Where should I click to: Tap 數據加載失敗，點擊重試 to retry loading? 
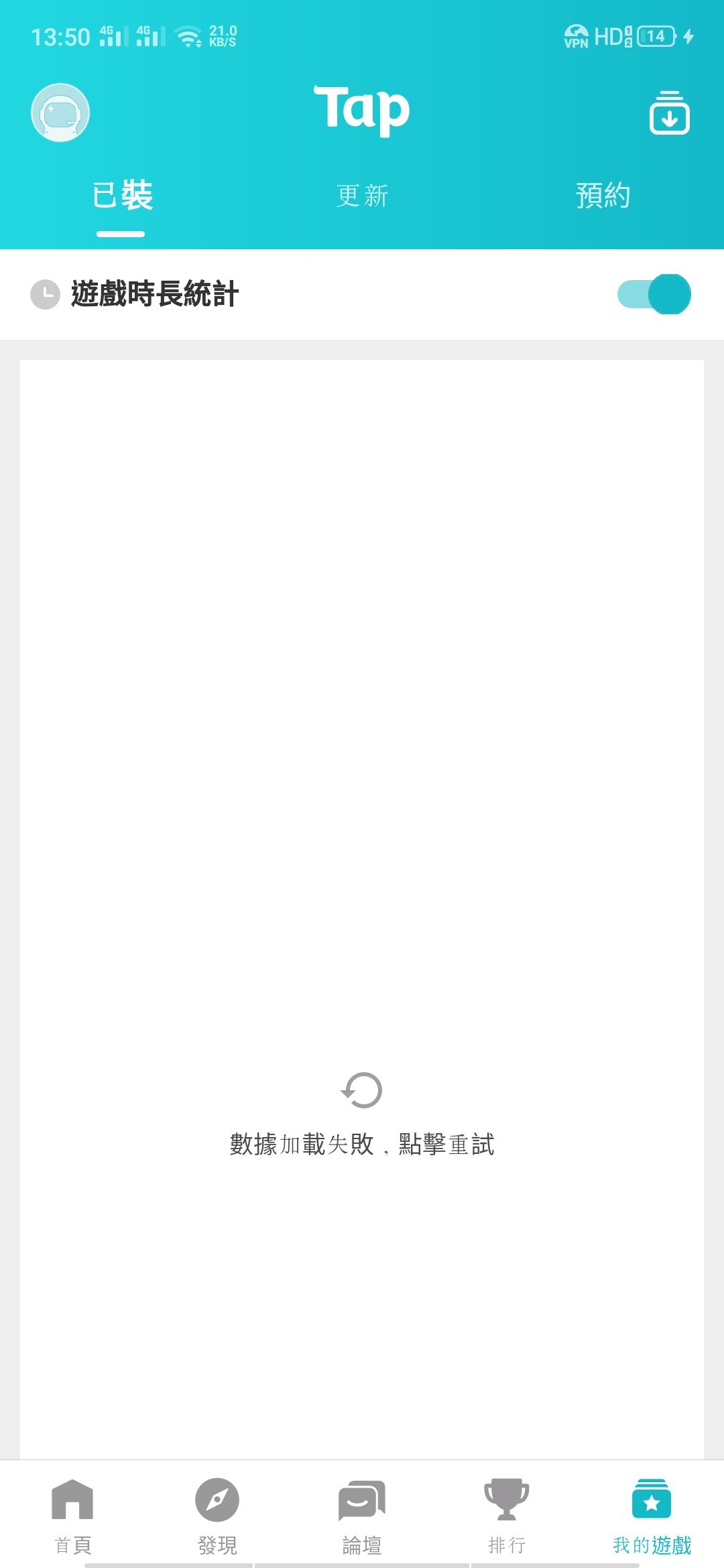point(361,1143)
